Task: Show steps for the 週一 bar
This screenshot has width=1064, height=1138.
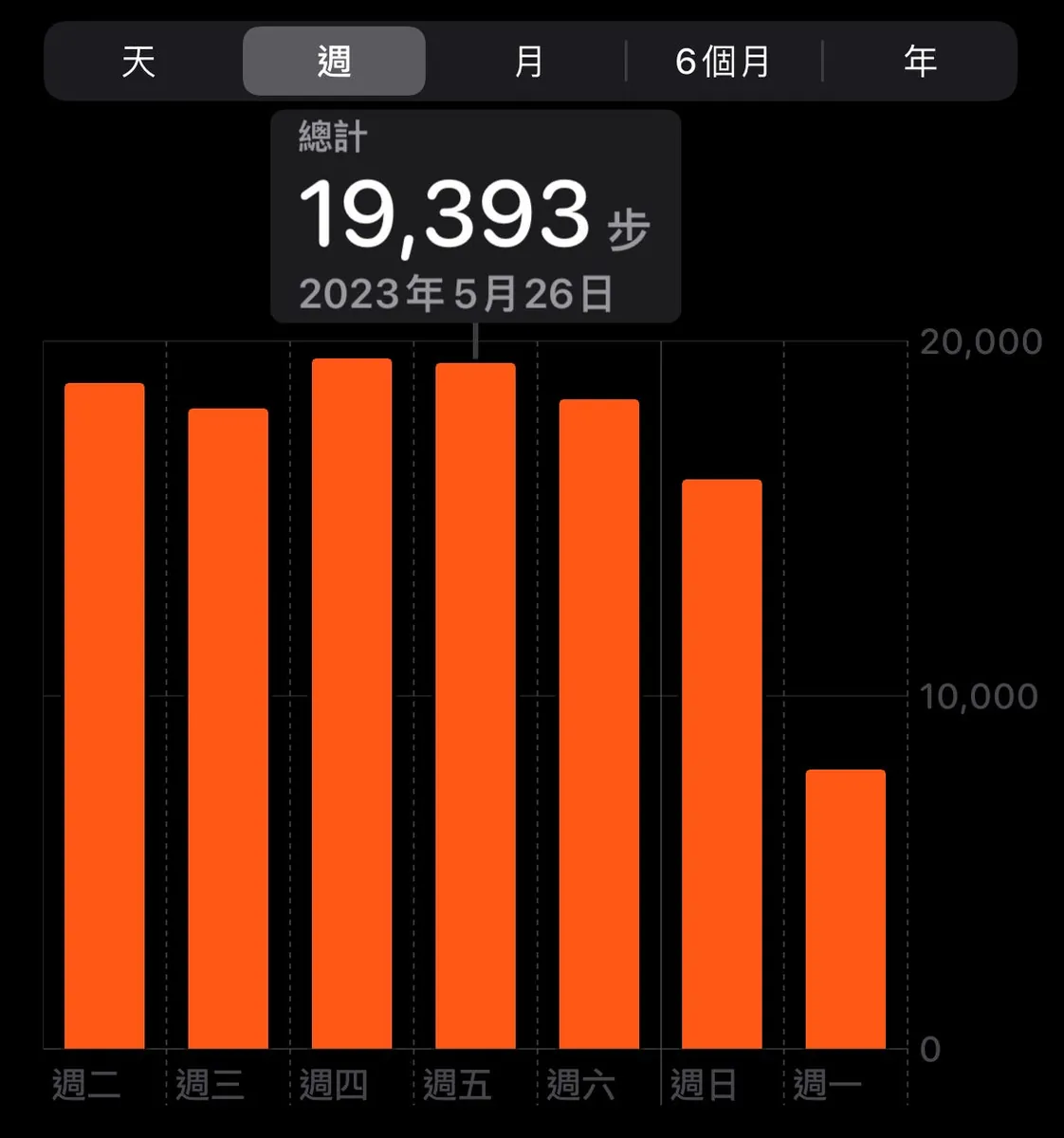Action: 846,909
